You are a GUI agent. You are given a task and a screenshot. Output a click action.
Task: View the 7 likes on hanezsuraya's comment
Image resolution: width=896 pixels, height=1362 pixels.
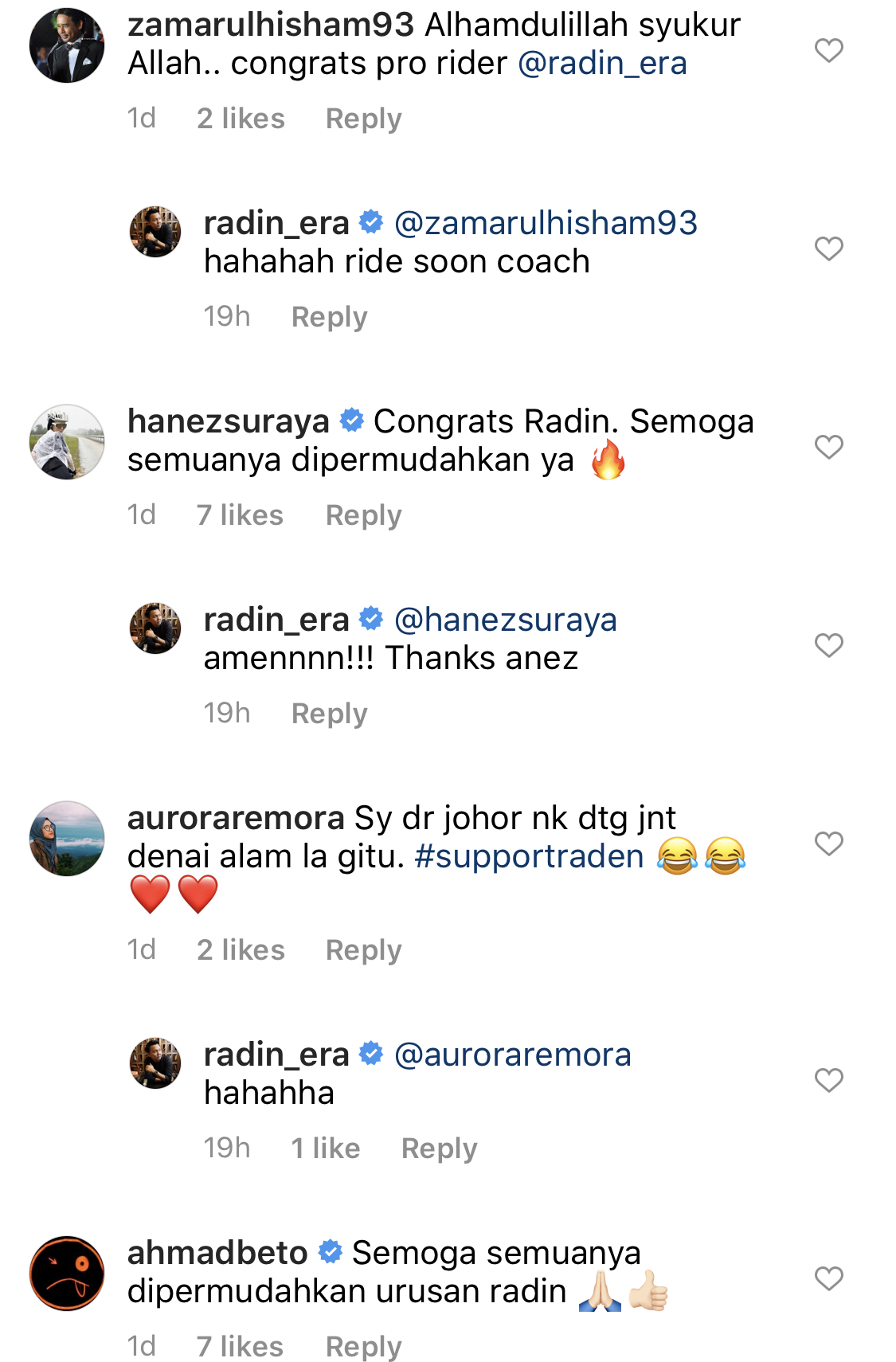point(240,515)
